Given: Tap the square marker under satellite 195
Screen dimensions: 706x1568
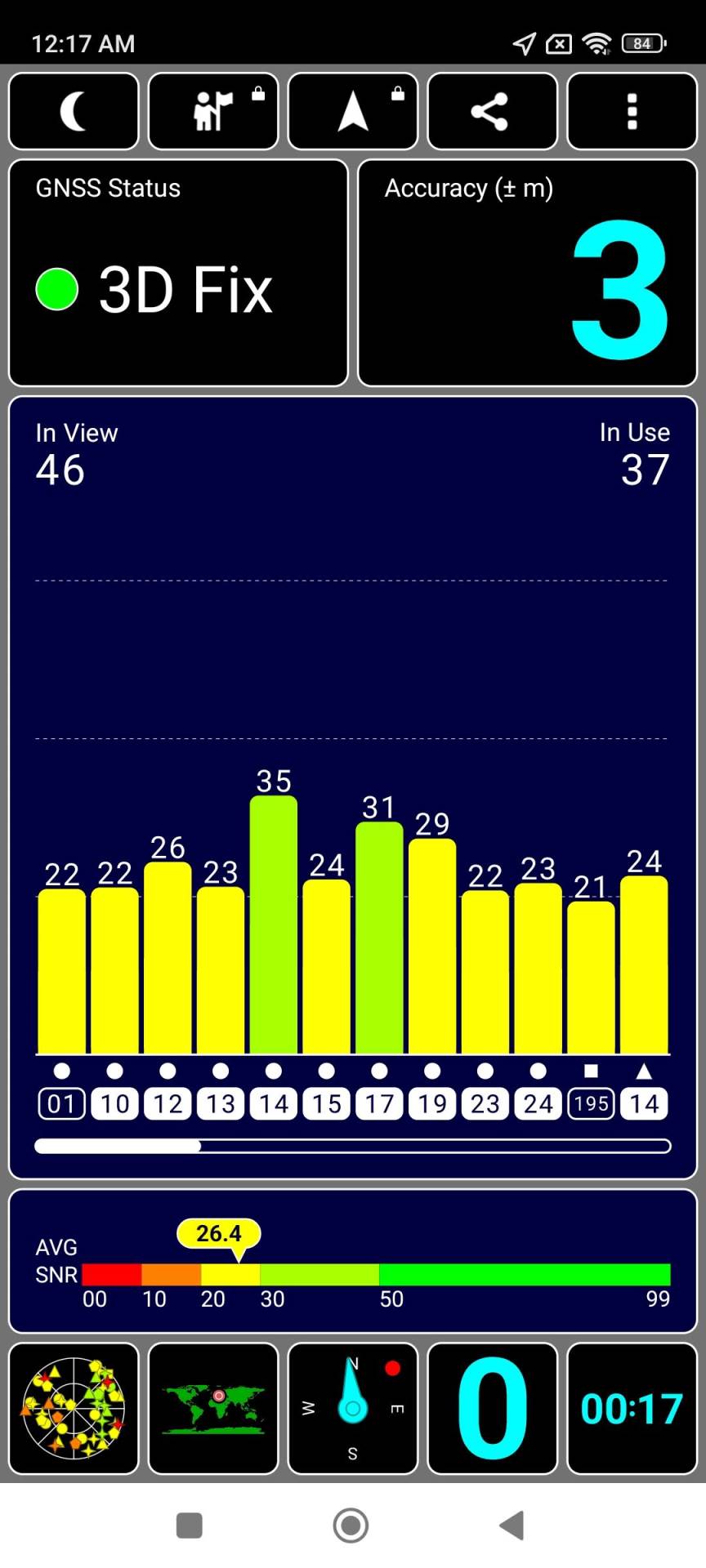Looking at the screenshot, I should [x=591, y=1070].
